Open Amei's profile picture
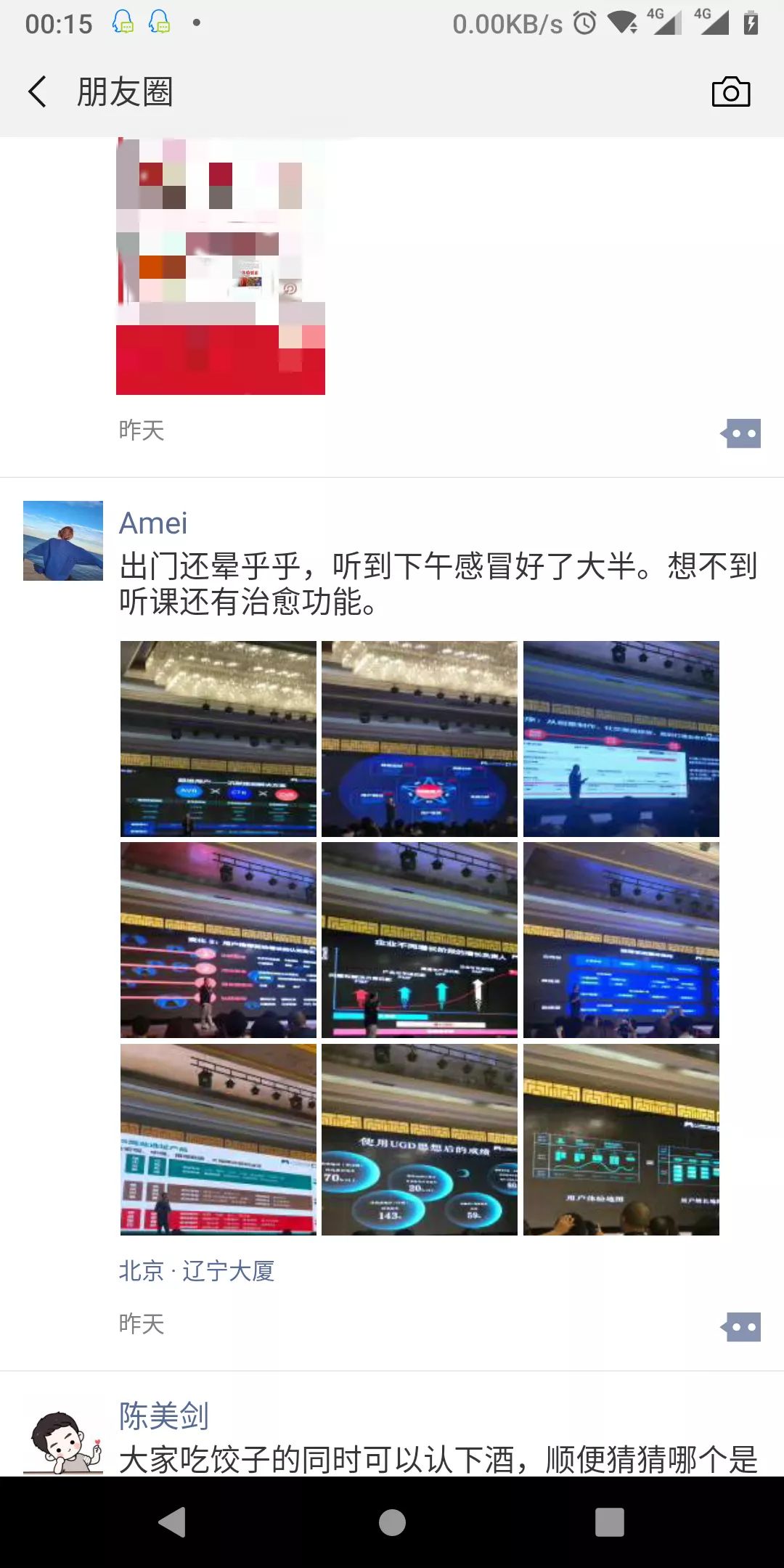The height and width of the screenshot is (1568, 784). pos(63,541)
